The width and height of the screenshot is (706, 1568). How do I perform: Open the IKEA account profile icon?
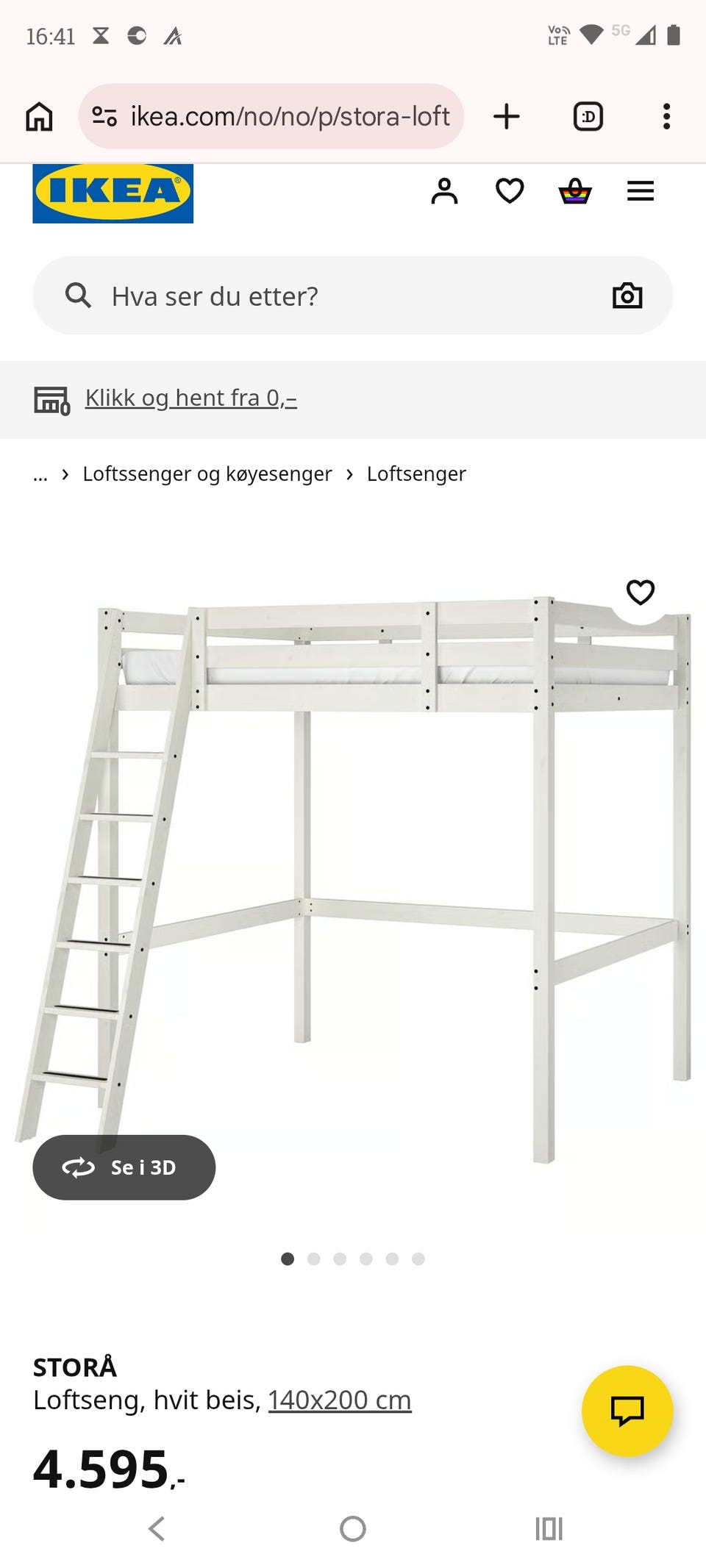coord(444,190)
